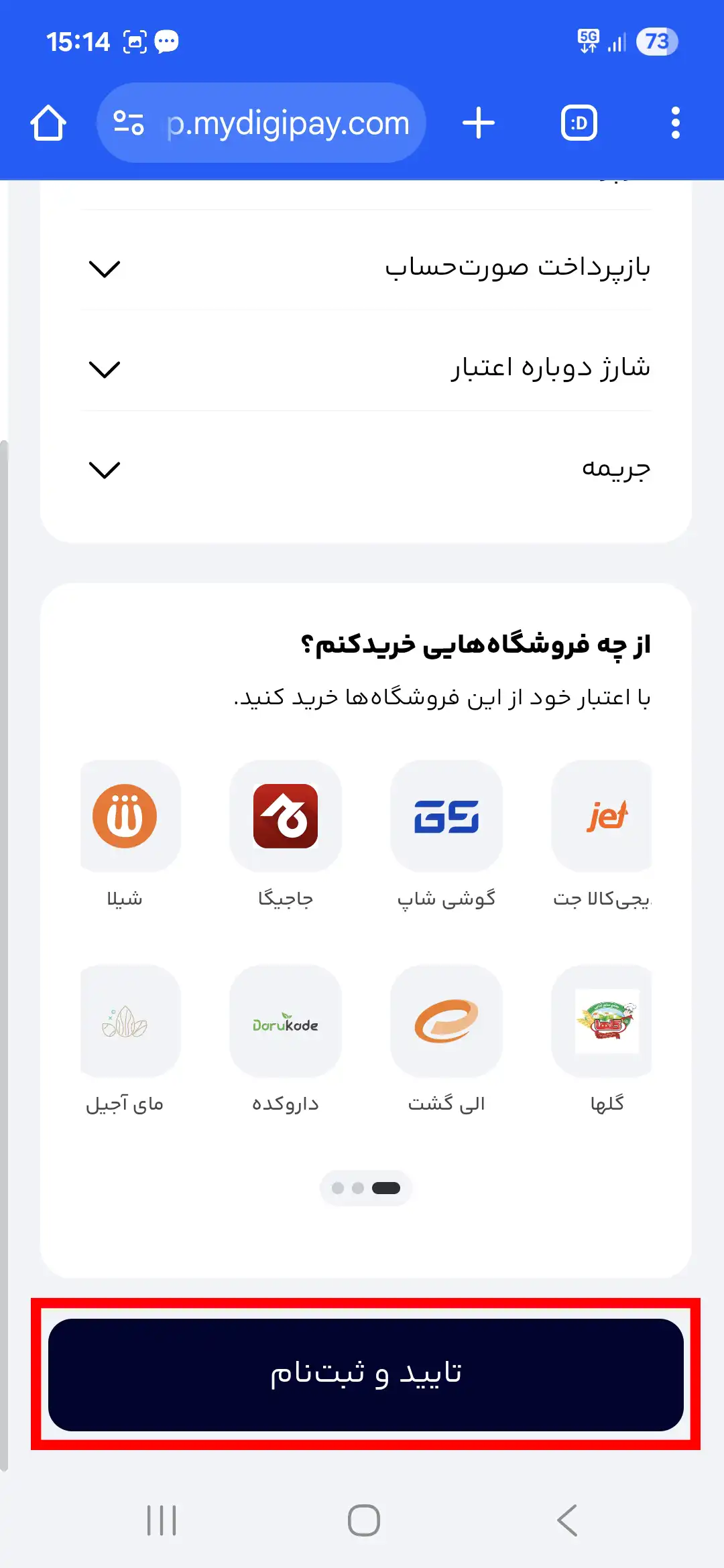Expand the جریمه section

point(366,469)
